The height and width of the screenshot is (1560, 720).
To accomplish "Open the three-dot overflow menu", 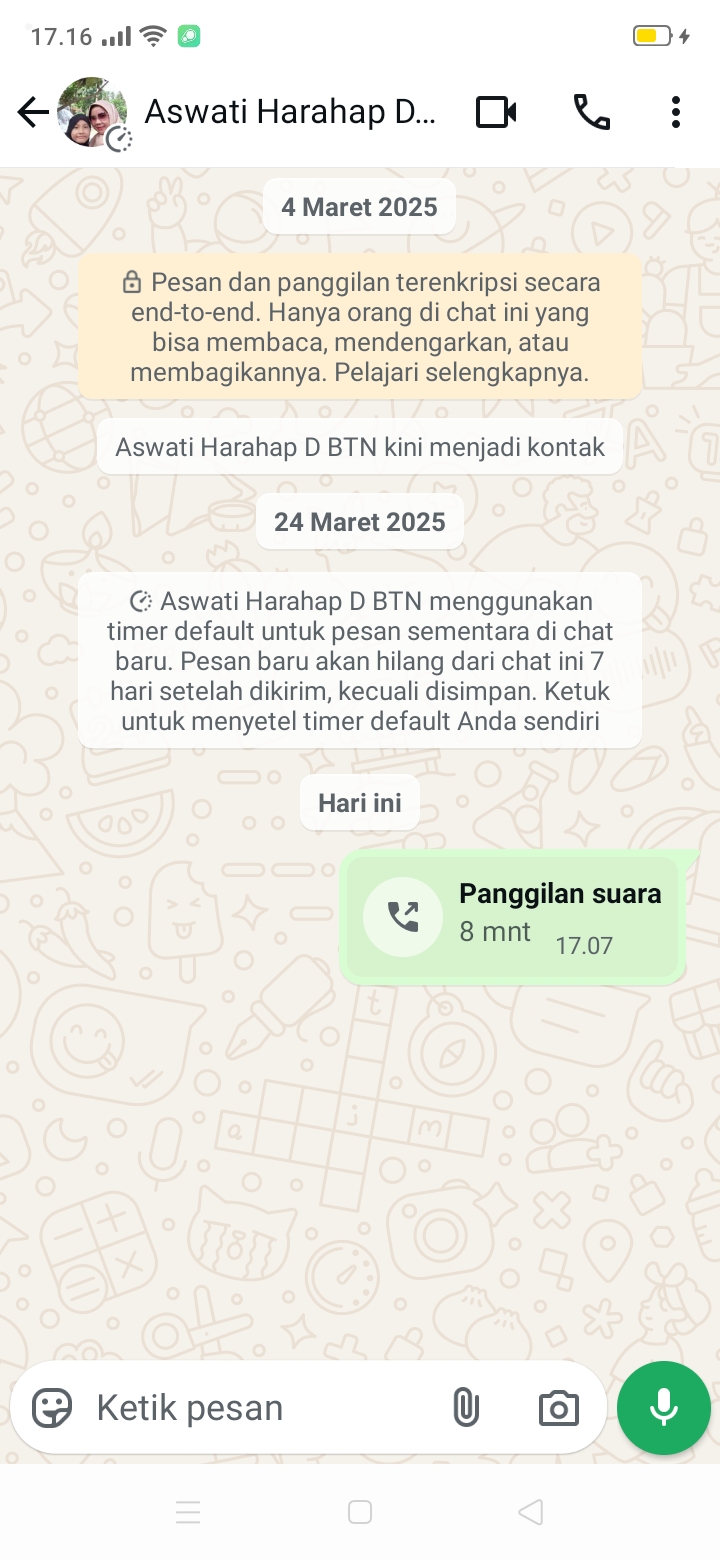I will (676, 112).
